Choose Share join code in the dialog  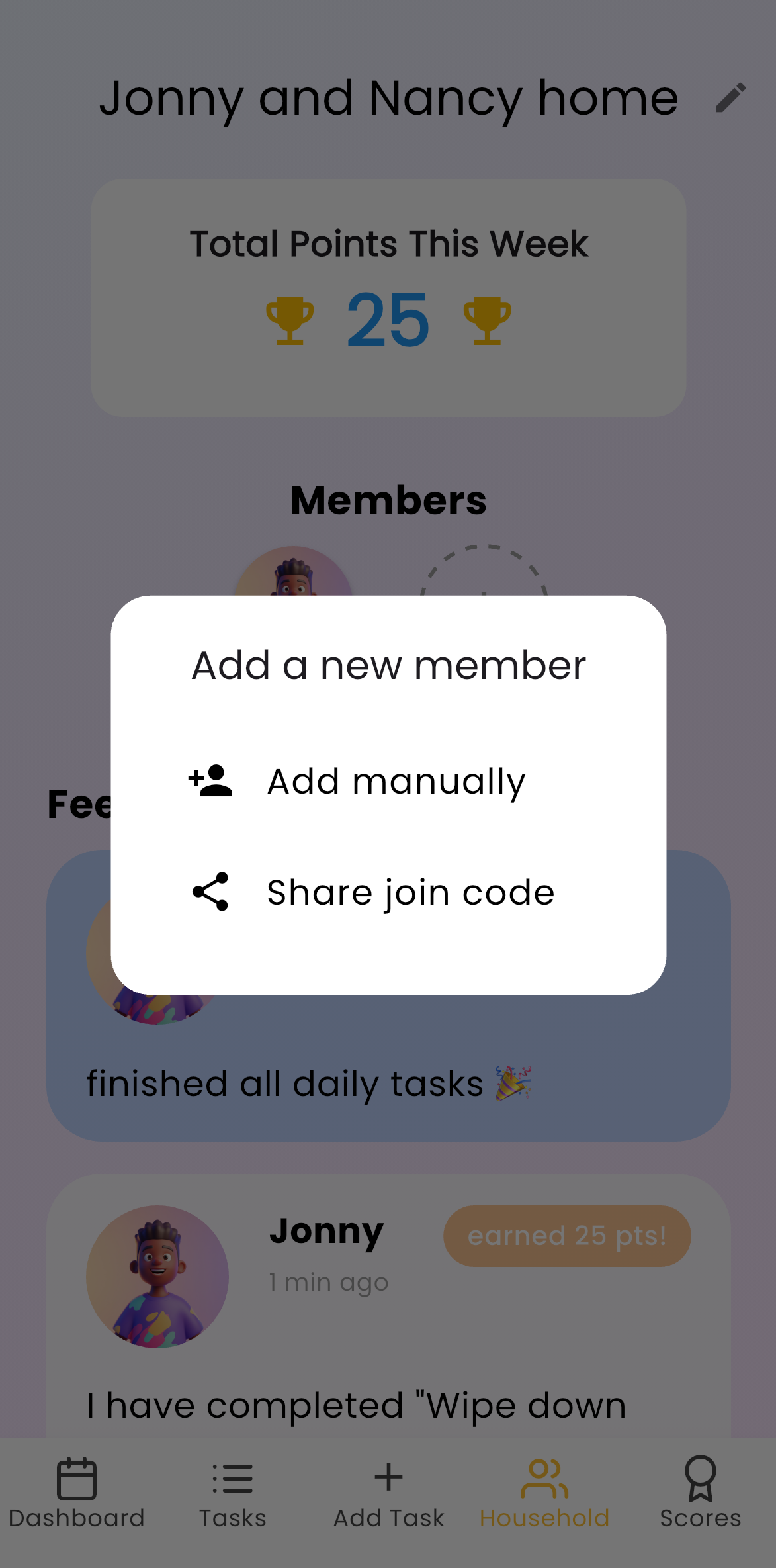(x=410, y=892)
